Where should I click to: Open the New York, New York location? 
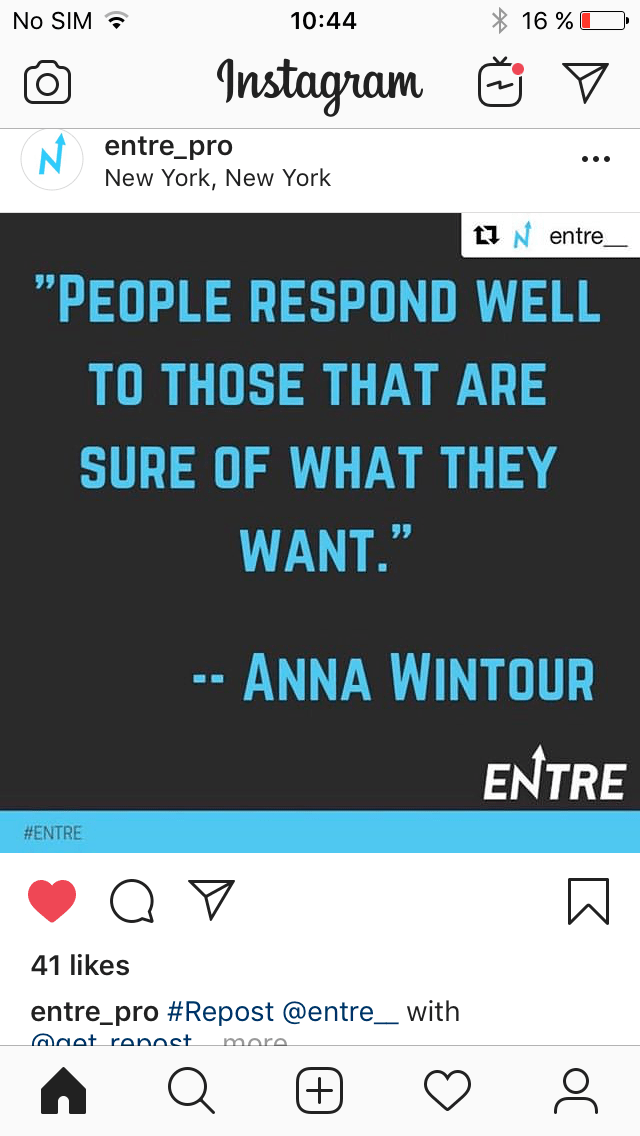pos(217,178)
